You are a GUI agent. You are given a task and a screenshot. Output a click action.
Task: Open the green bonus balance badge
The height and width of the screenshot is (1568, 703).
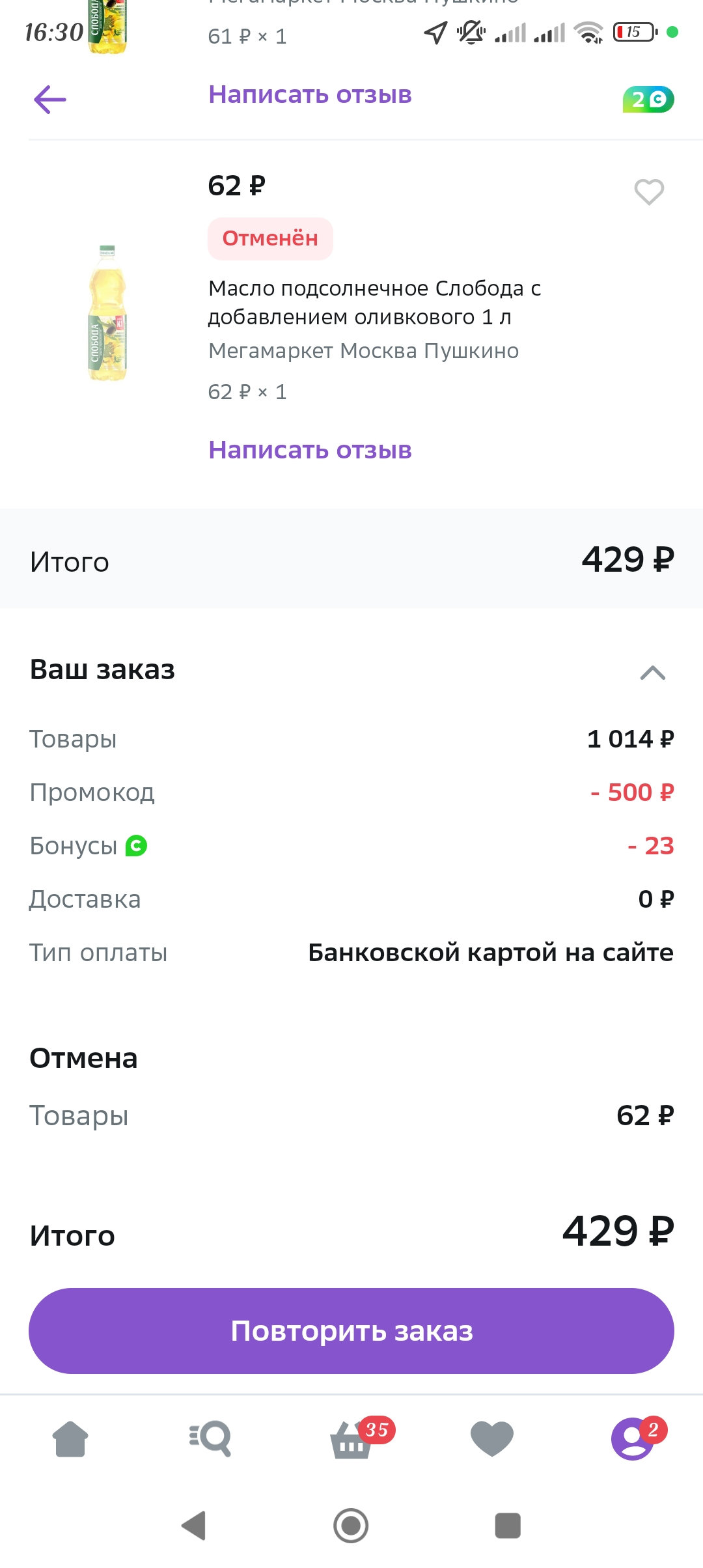(648, 100)
